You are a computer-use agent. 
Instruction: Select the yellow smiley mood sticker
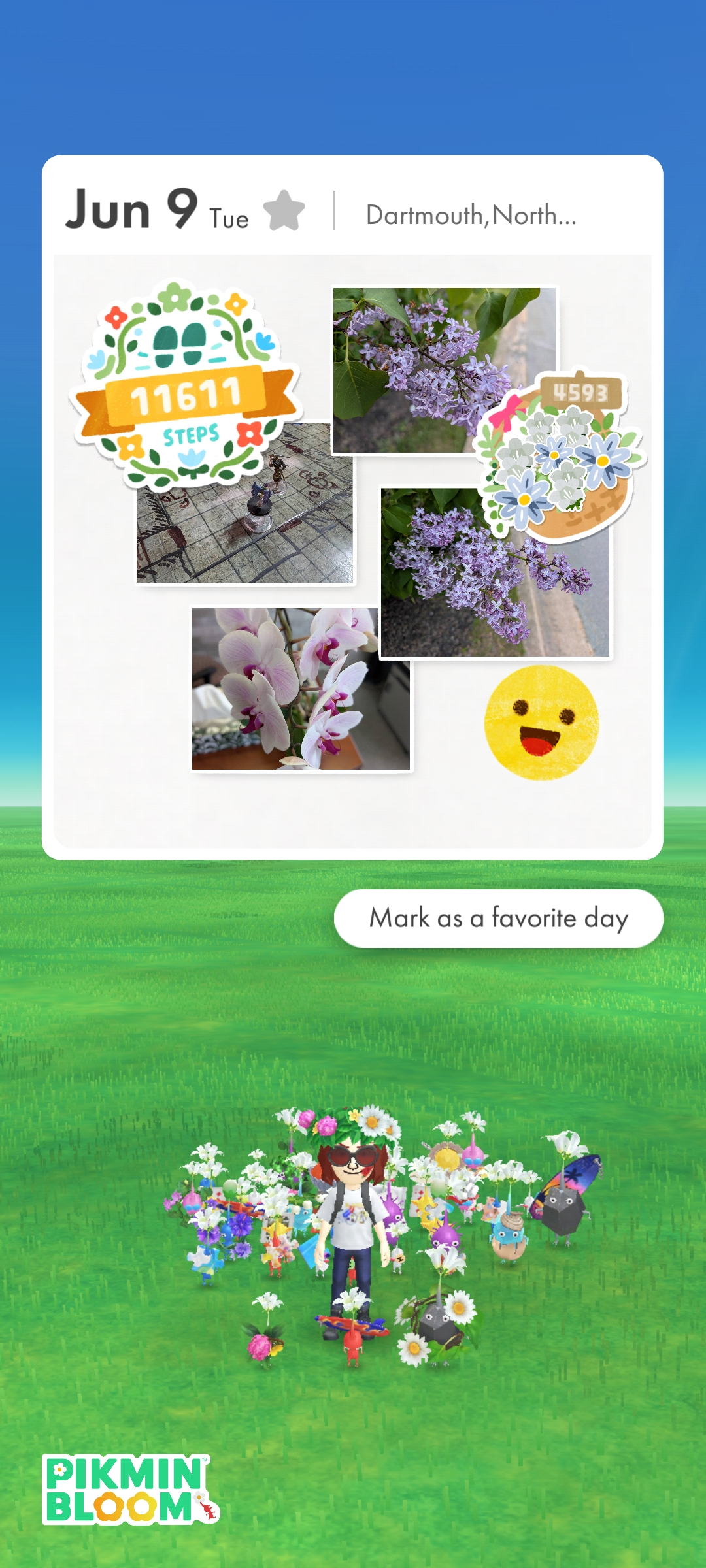(542, 723)
